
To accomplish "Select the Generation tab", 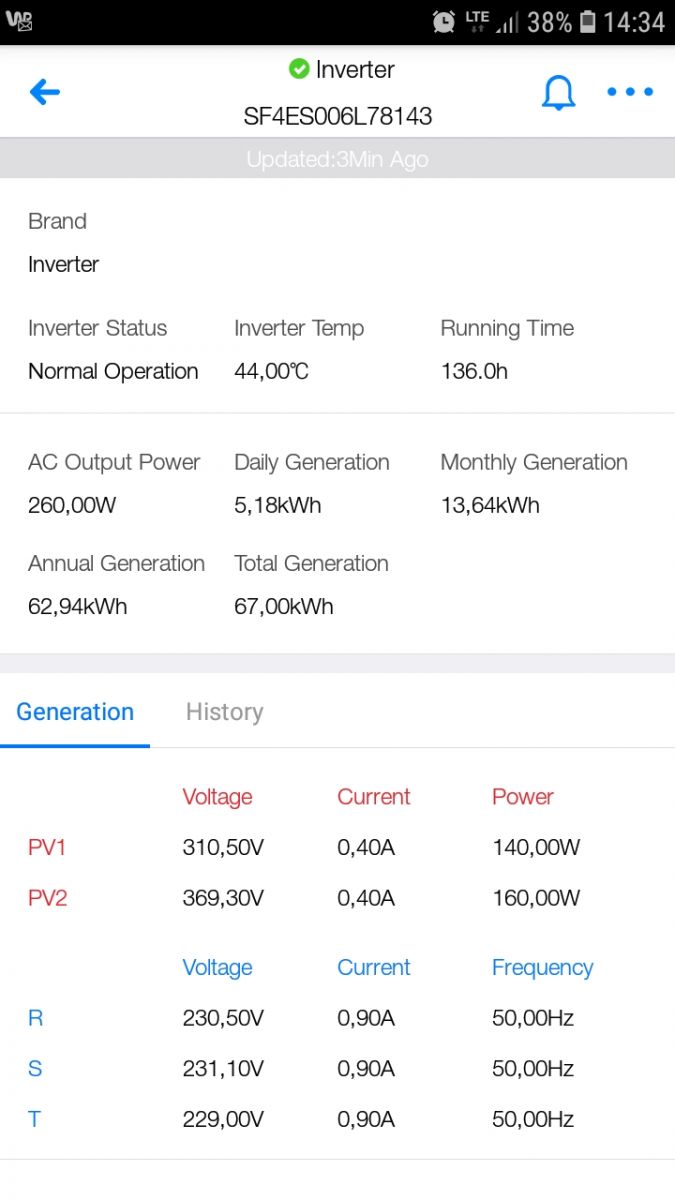I will click(75, 712).
